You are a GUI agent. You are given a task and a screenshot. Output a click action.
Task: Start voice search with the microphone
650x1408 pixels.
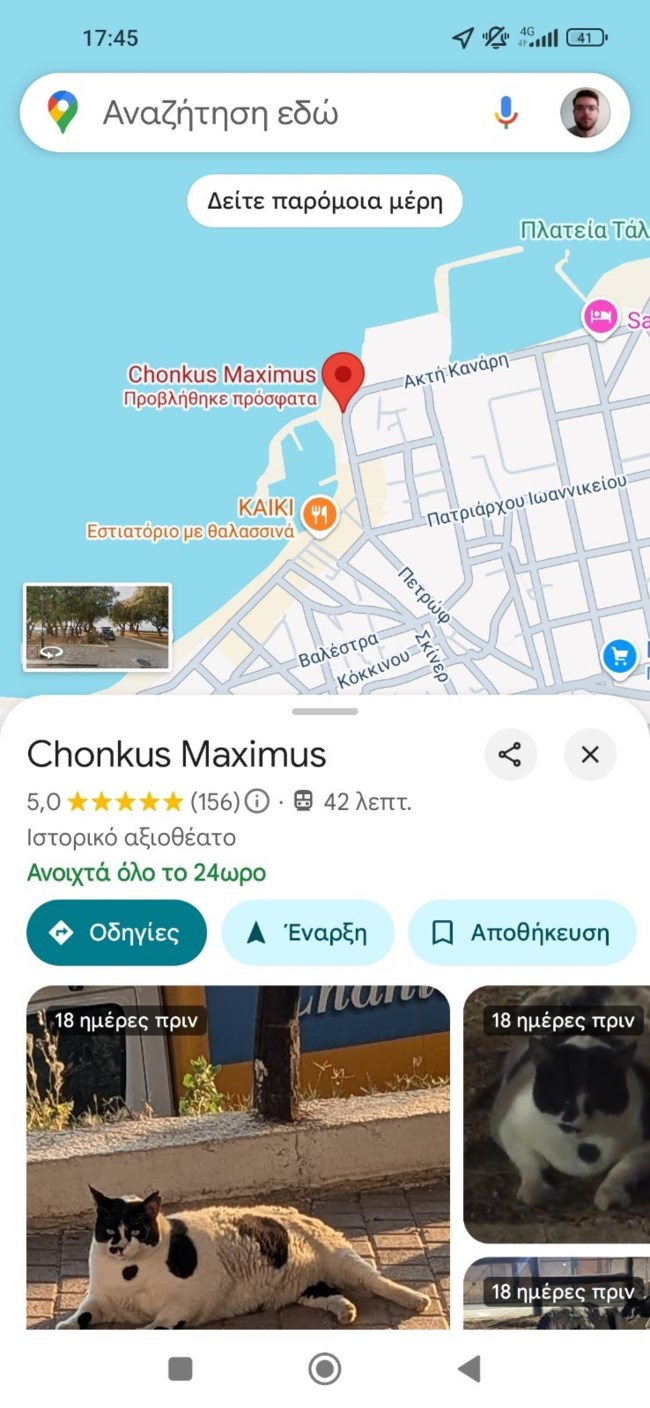[506, 113]
